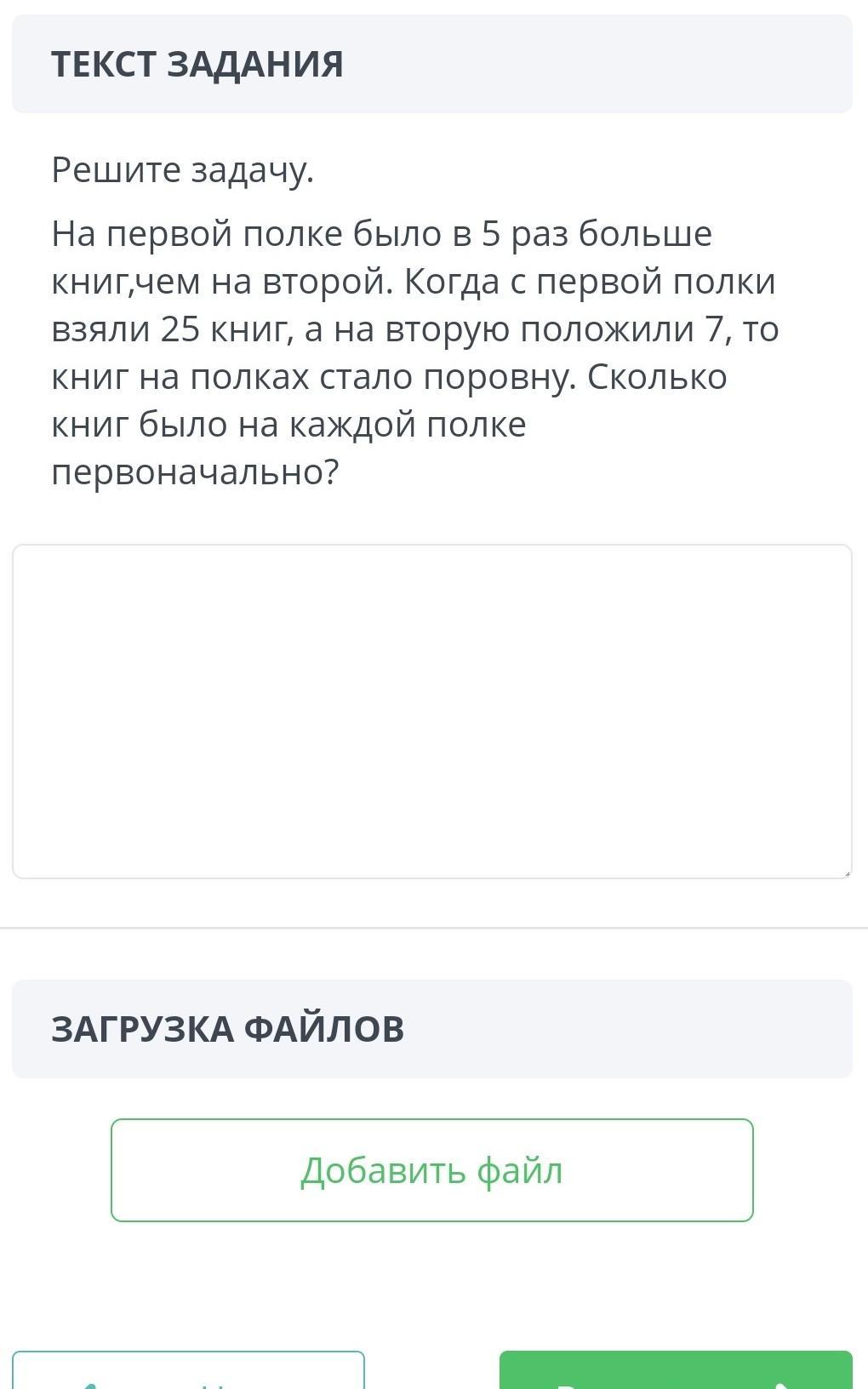Tap the answer text area
The image size is (868, 1389).
(432, 712)
